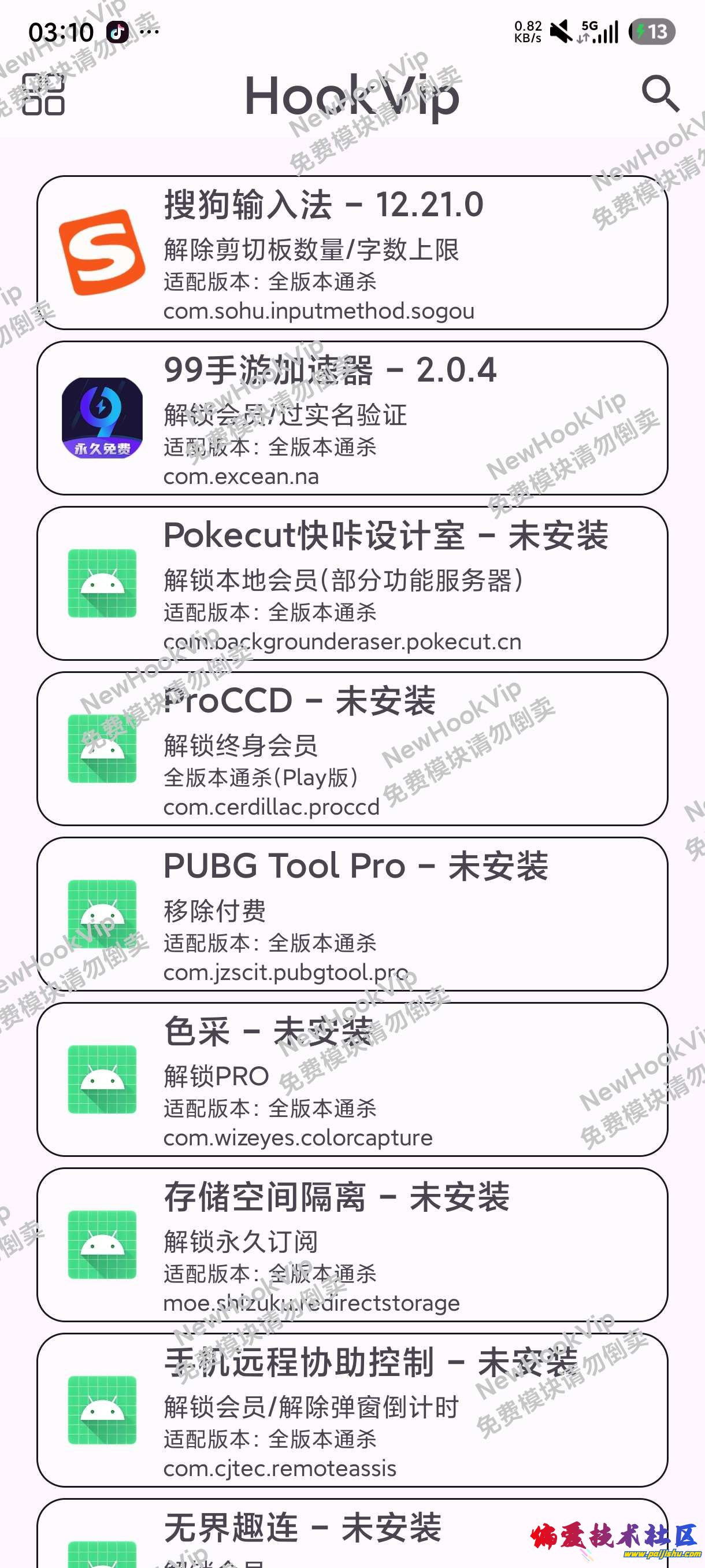Open the 色采 module card

(351, 1079)
